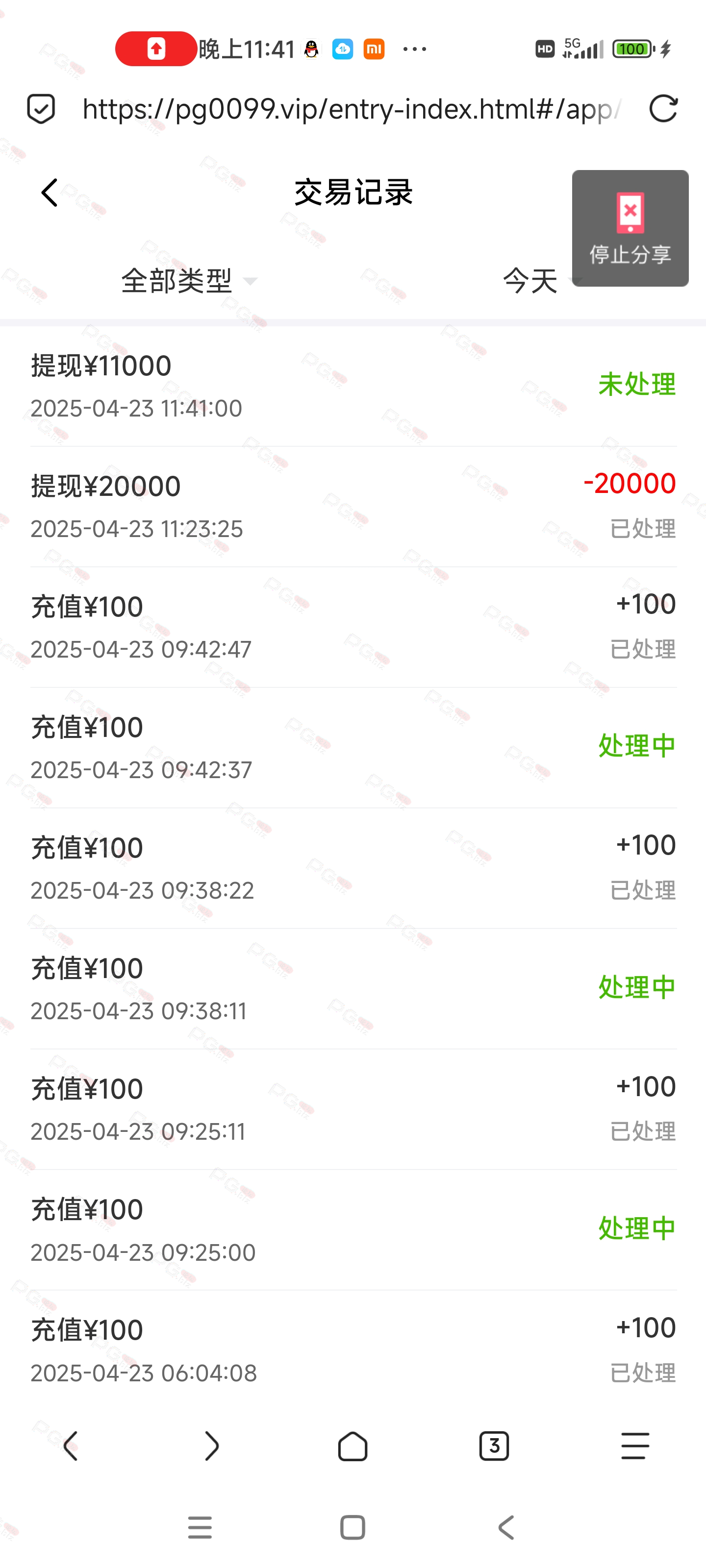Navigate back in the browser toolbar
The image size is (706, 1568).
[71, 1445]
